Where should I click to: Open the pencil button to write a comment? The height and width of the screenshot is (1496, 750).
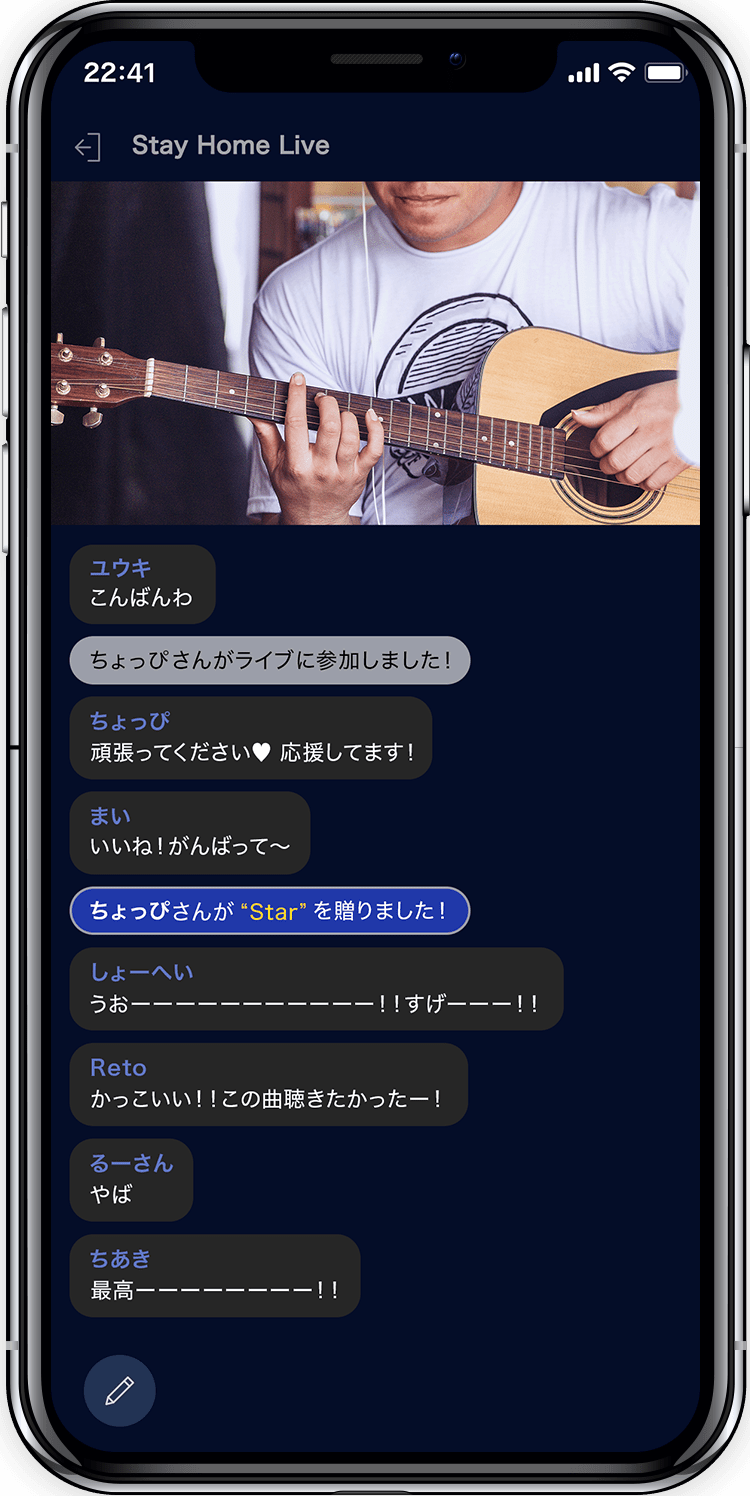tap(119, 1390)
